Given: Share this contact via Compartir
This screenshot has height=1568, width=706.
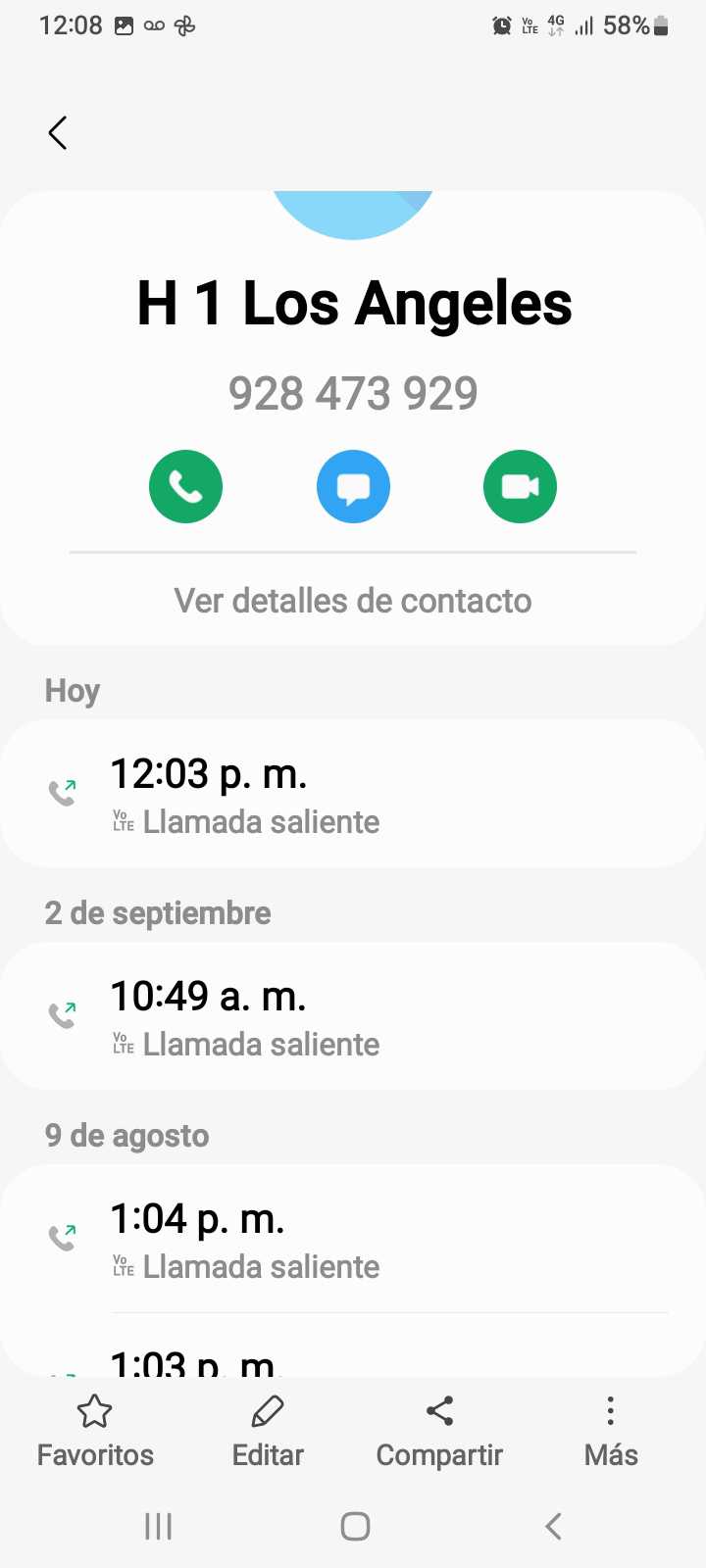Looking at the screenshot, I should coord(439,1431).
